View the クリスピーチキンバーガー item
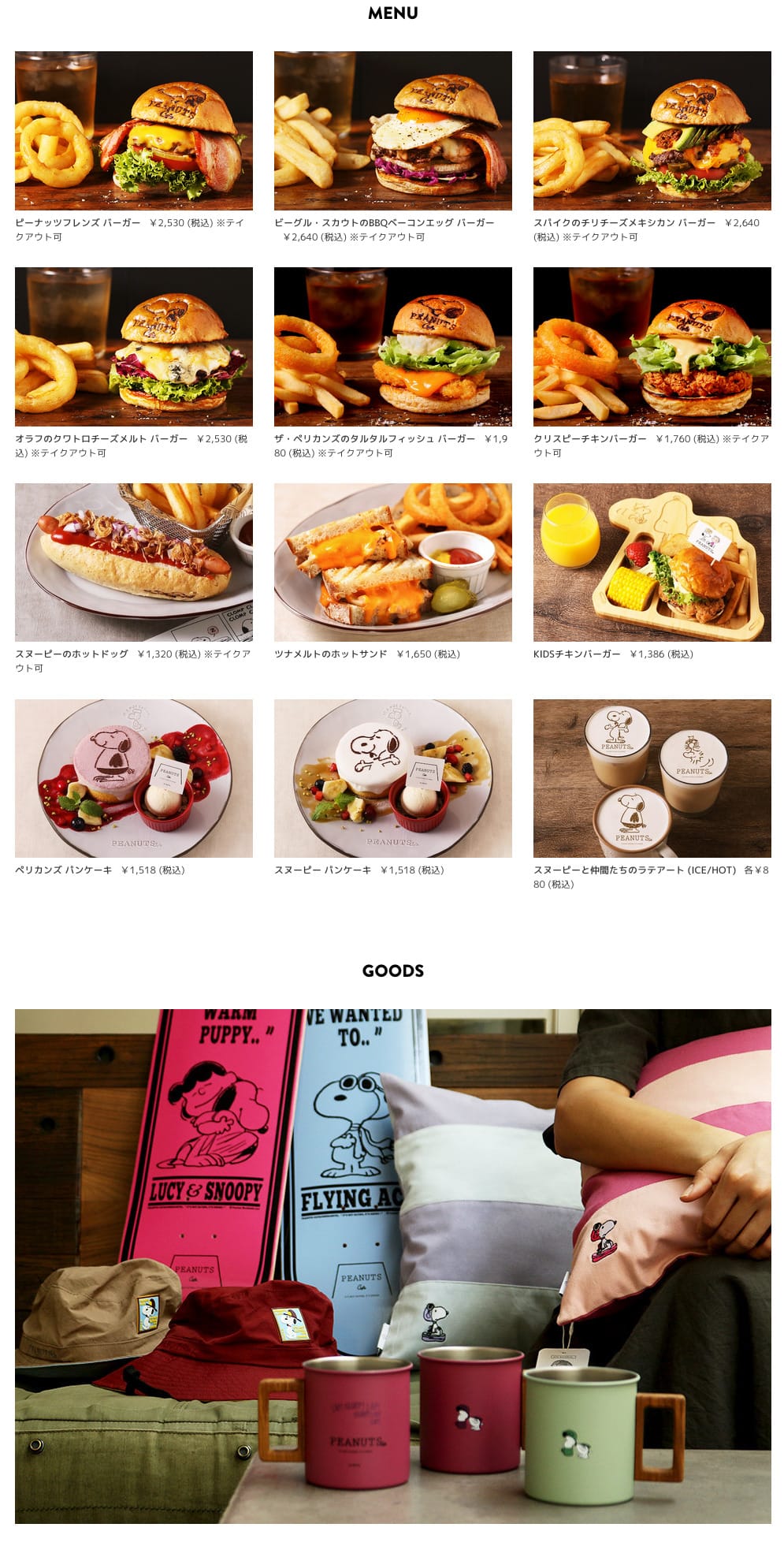The image size is (784, 1546). pos(652,347)
